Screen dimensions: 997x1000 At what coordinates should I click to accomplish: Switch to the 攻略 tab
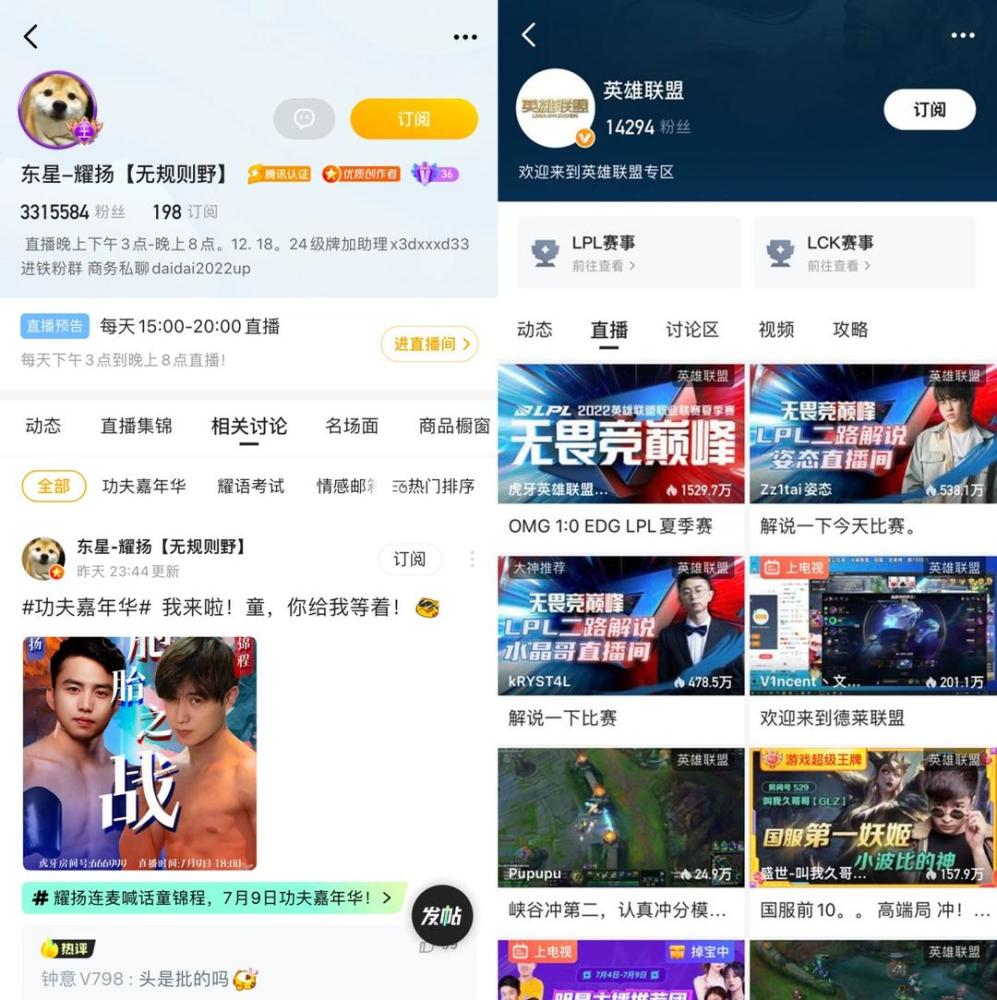coord(850,330)
